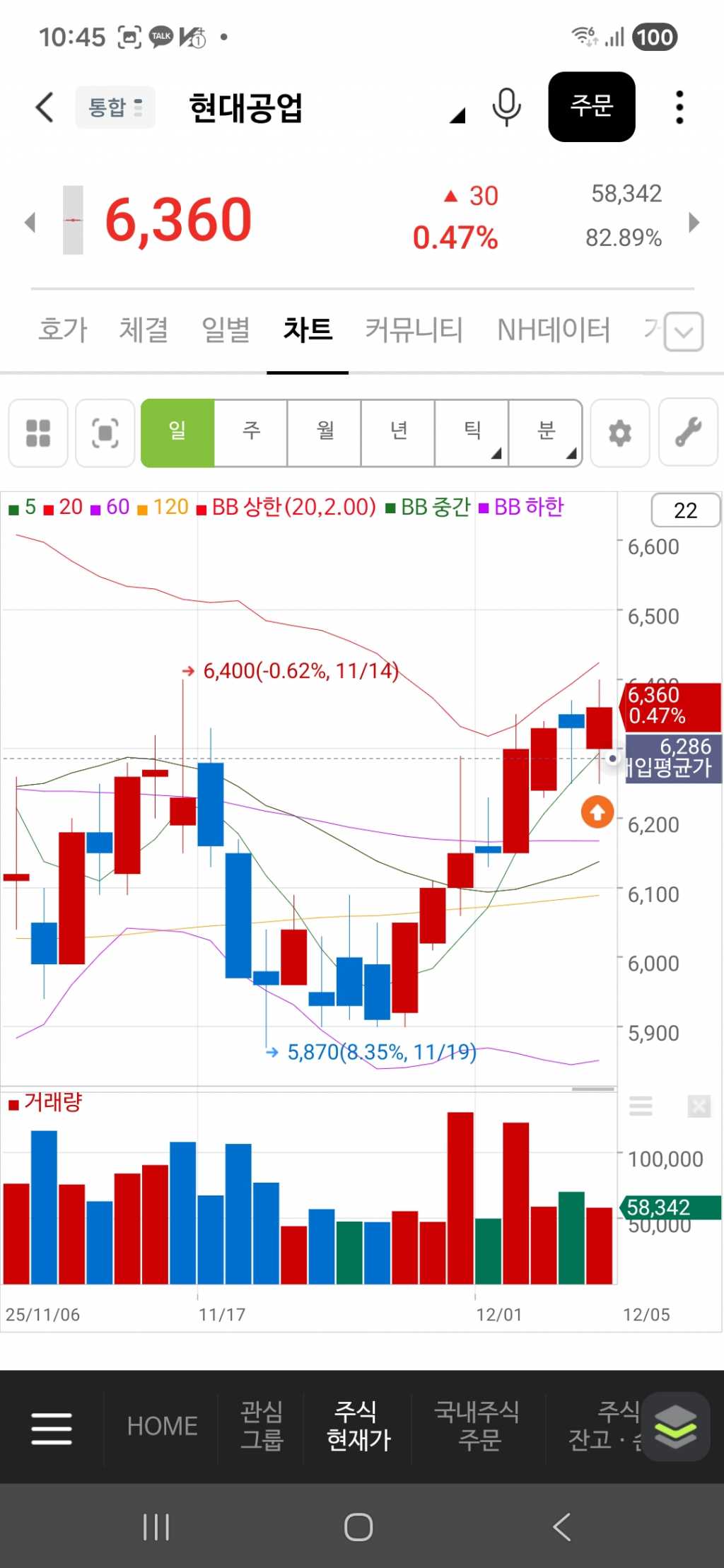Go back using the top-left arrow
The width and height of the screenshot is (724, 1568).
point(45,107)
